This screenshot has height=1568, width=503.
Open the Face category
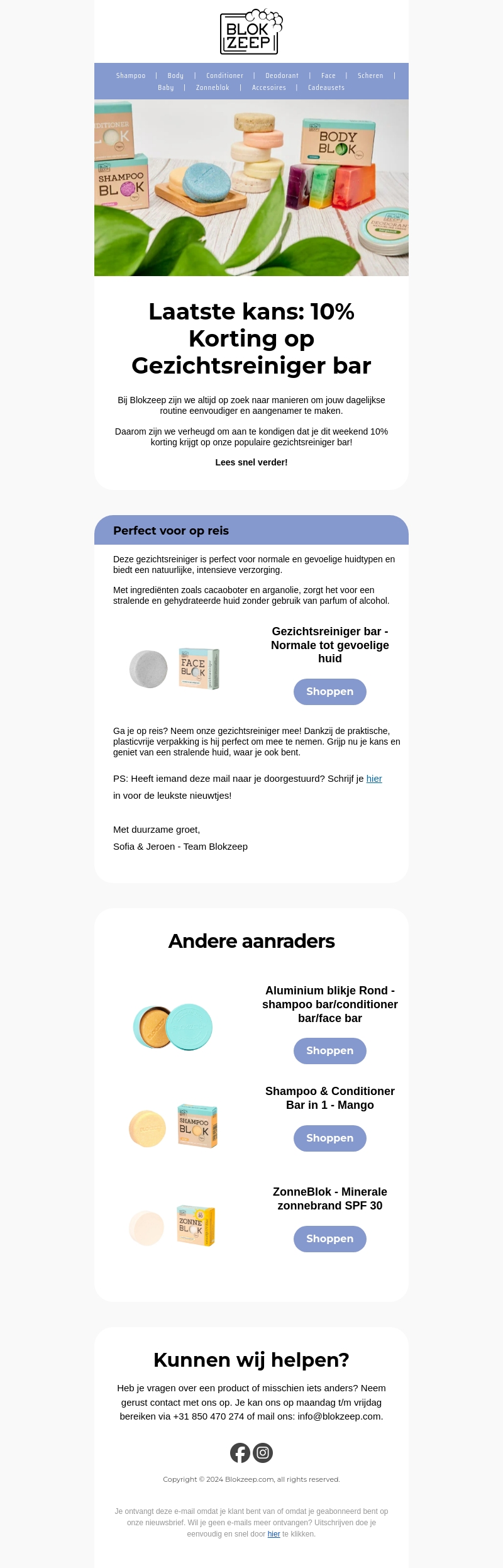pyautogui.click(x=328, y=75)
